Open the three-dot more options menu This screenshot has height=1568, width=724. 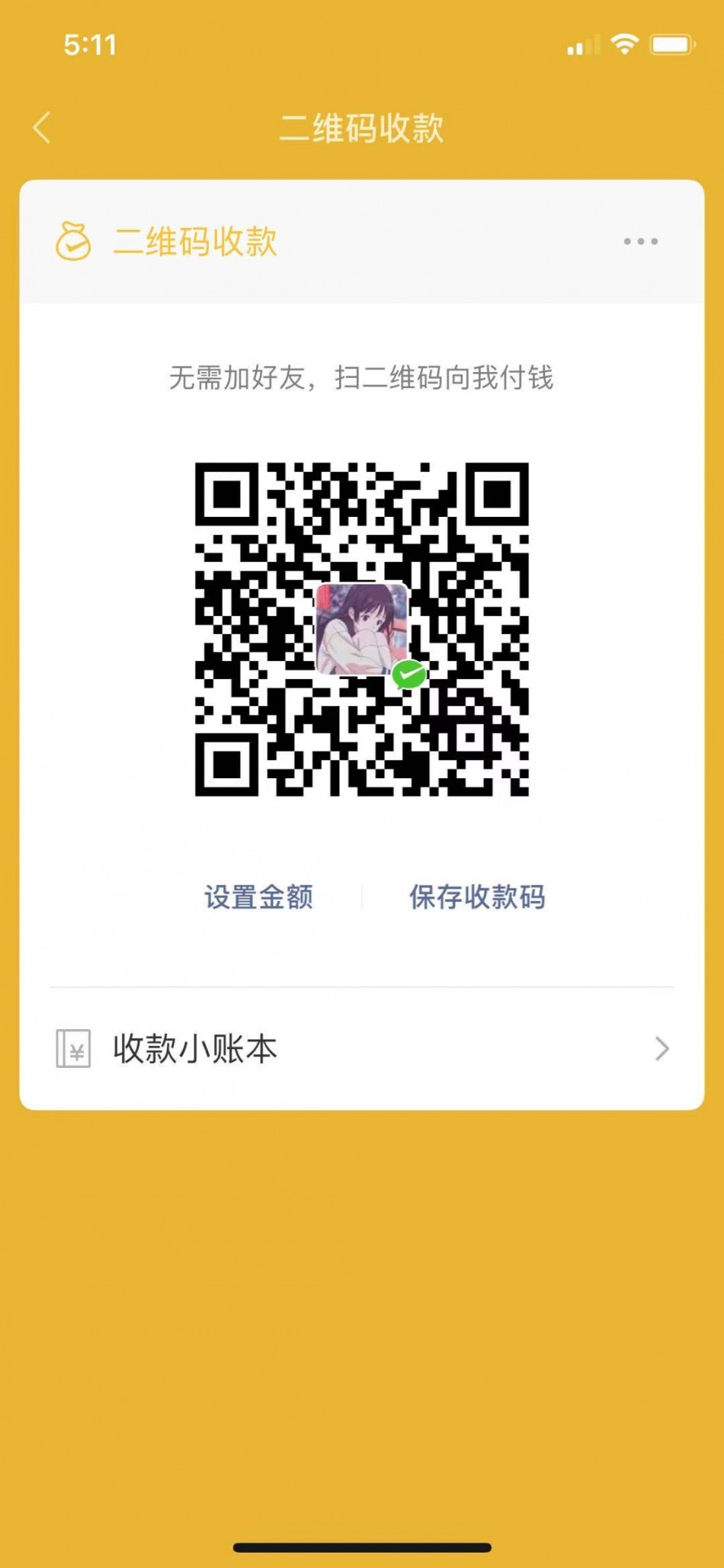(640, 242)
